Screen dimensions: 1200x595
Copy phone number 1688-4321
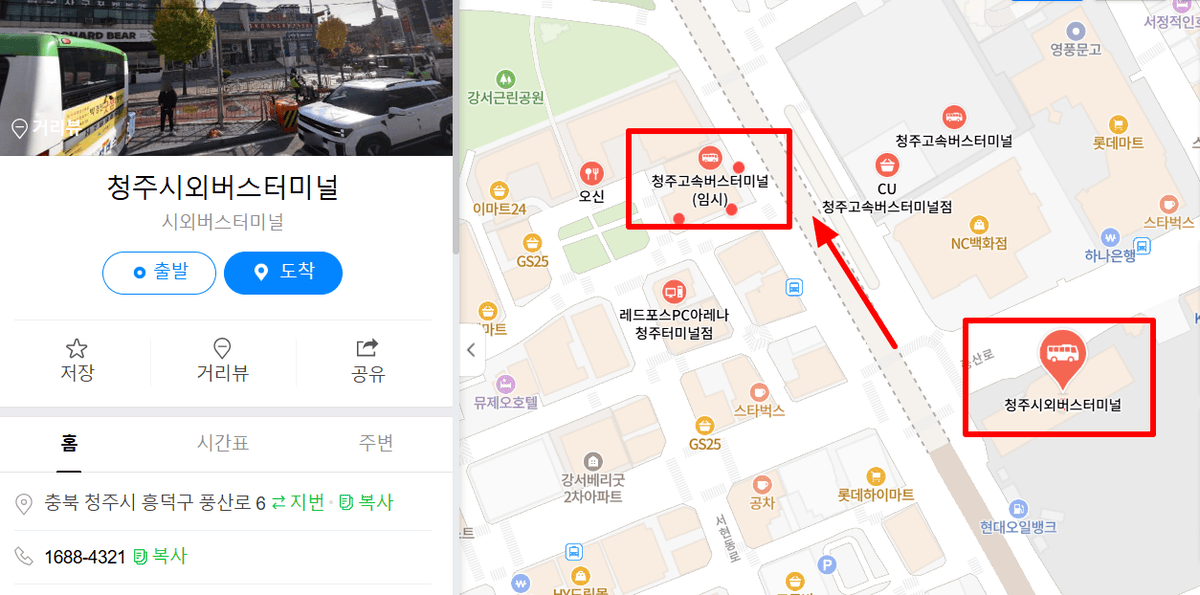pyautogui.click(x=160, y=556)
